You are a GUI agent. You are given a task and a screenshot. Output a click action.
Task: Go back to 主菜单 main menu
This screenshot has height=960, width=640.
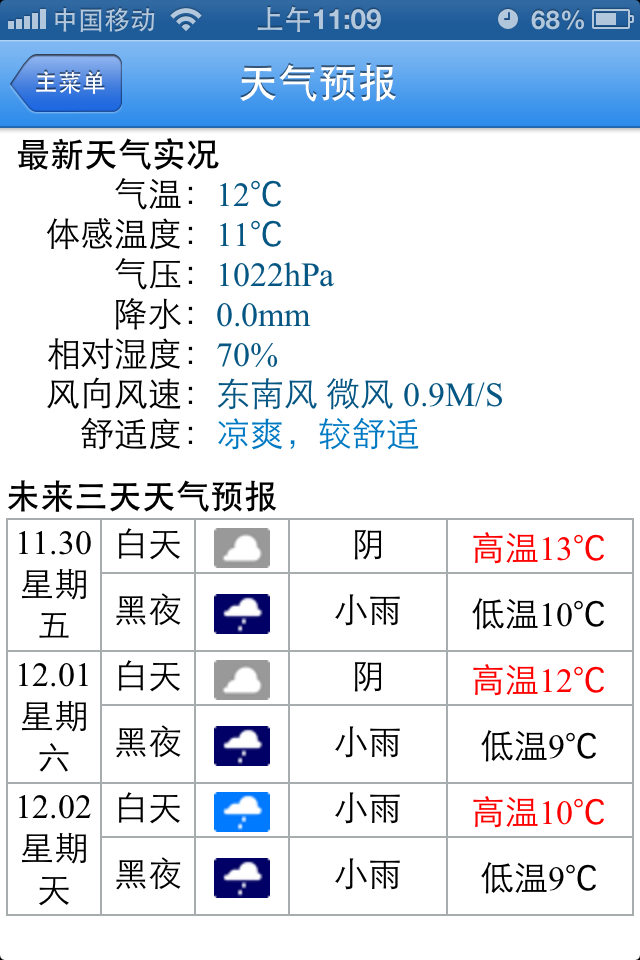68,83
